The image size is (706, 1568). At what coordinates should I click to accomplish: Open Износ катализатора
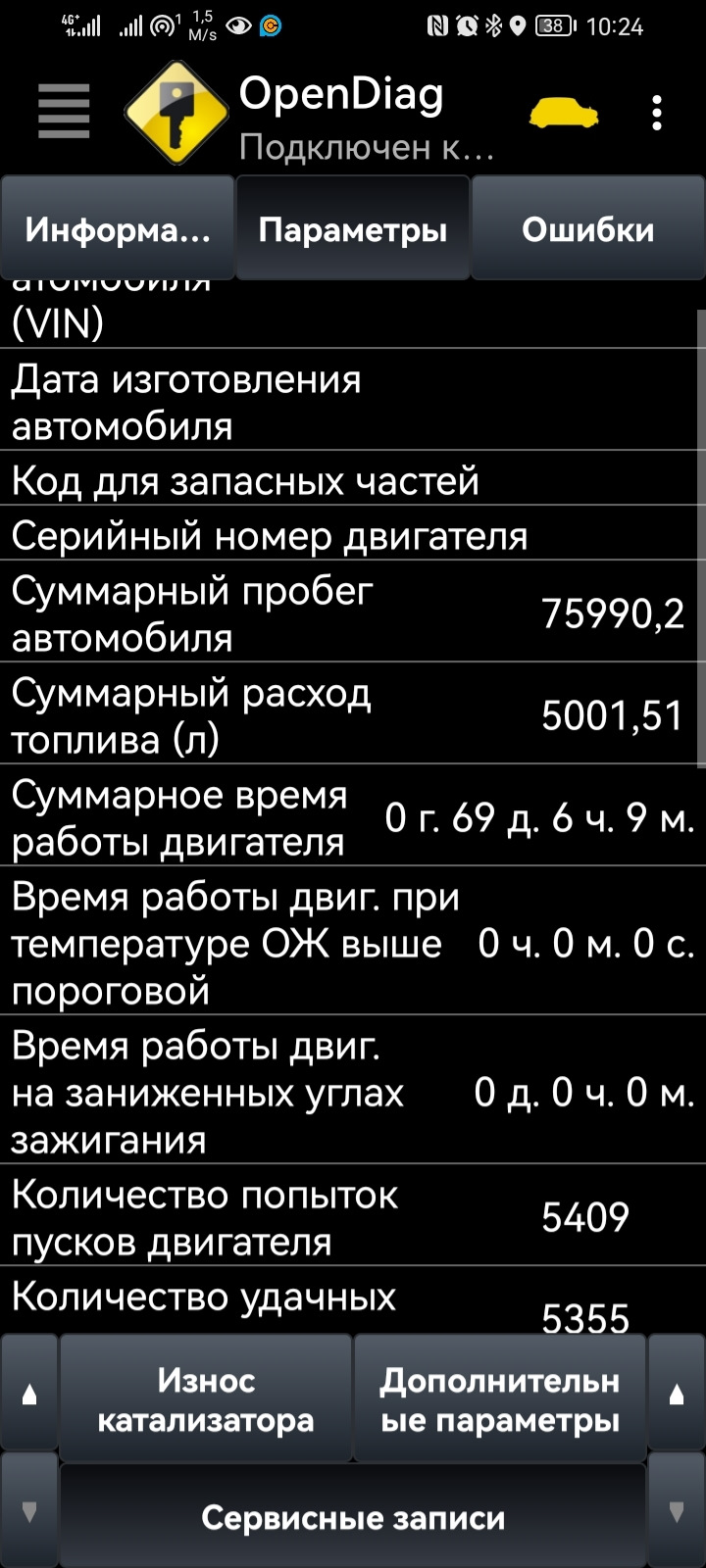click(206, 1399)
